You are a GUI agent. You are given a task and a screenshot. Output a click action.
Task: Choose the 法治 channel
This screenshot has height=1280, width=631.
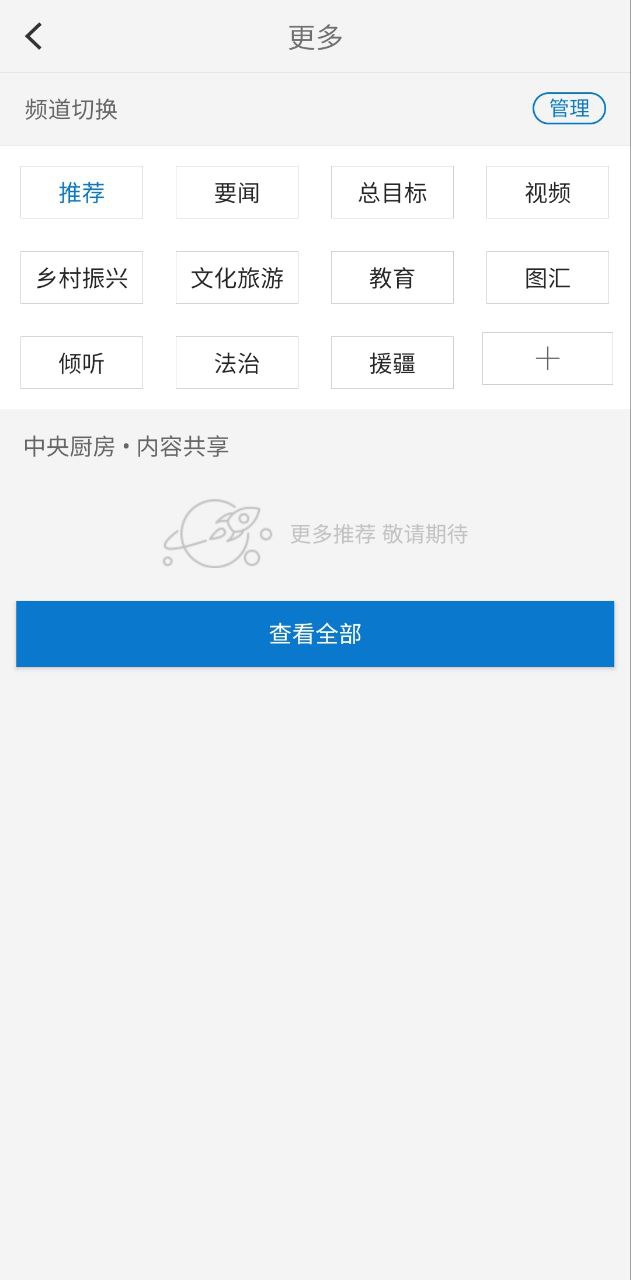click(237, 363)
